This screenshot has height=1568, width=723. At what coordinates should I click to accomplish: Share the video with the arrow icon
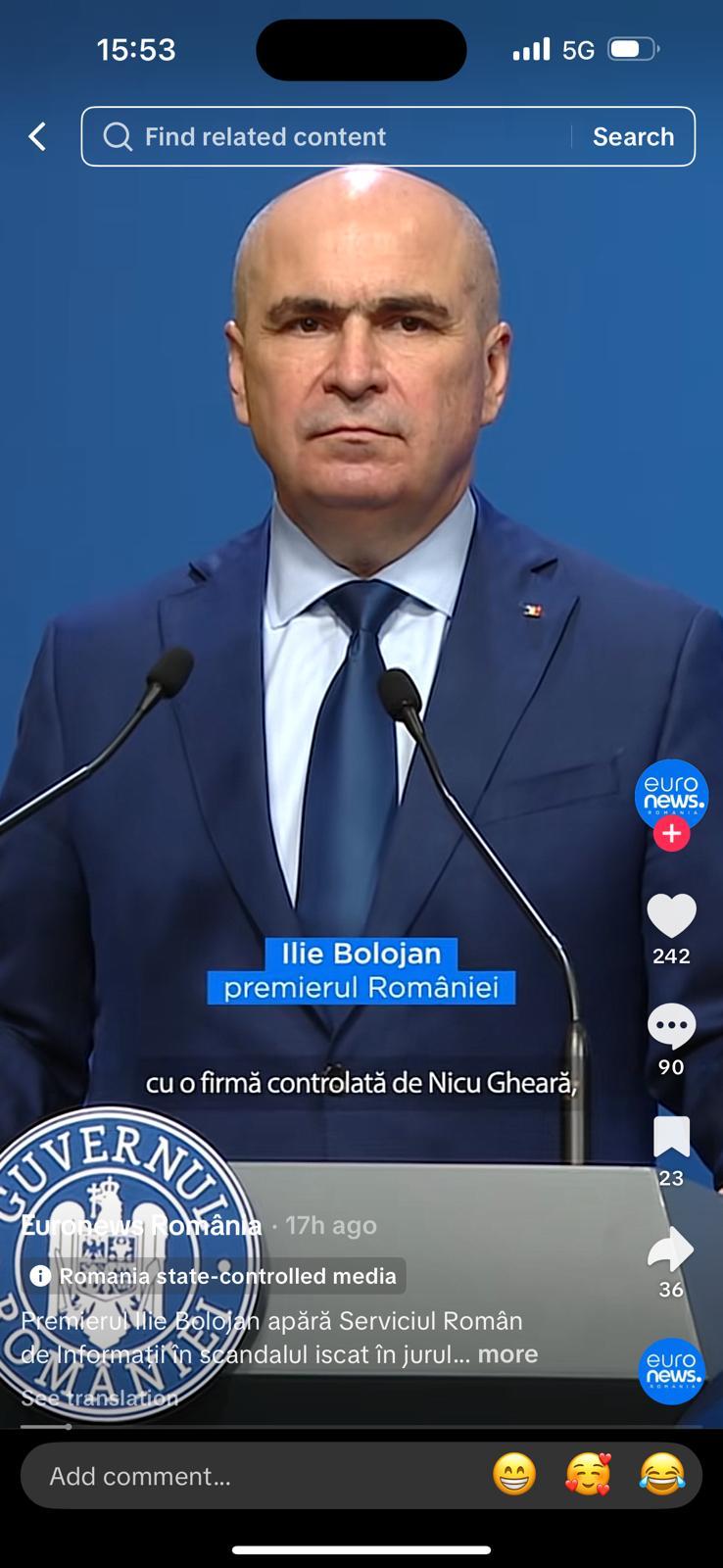point(671,1249)
